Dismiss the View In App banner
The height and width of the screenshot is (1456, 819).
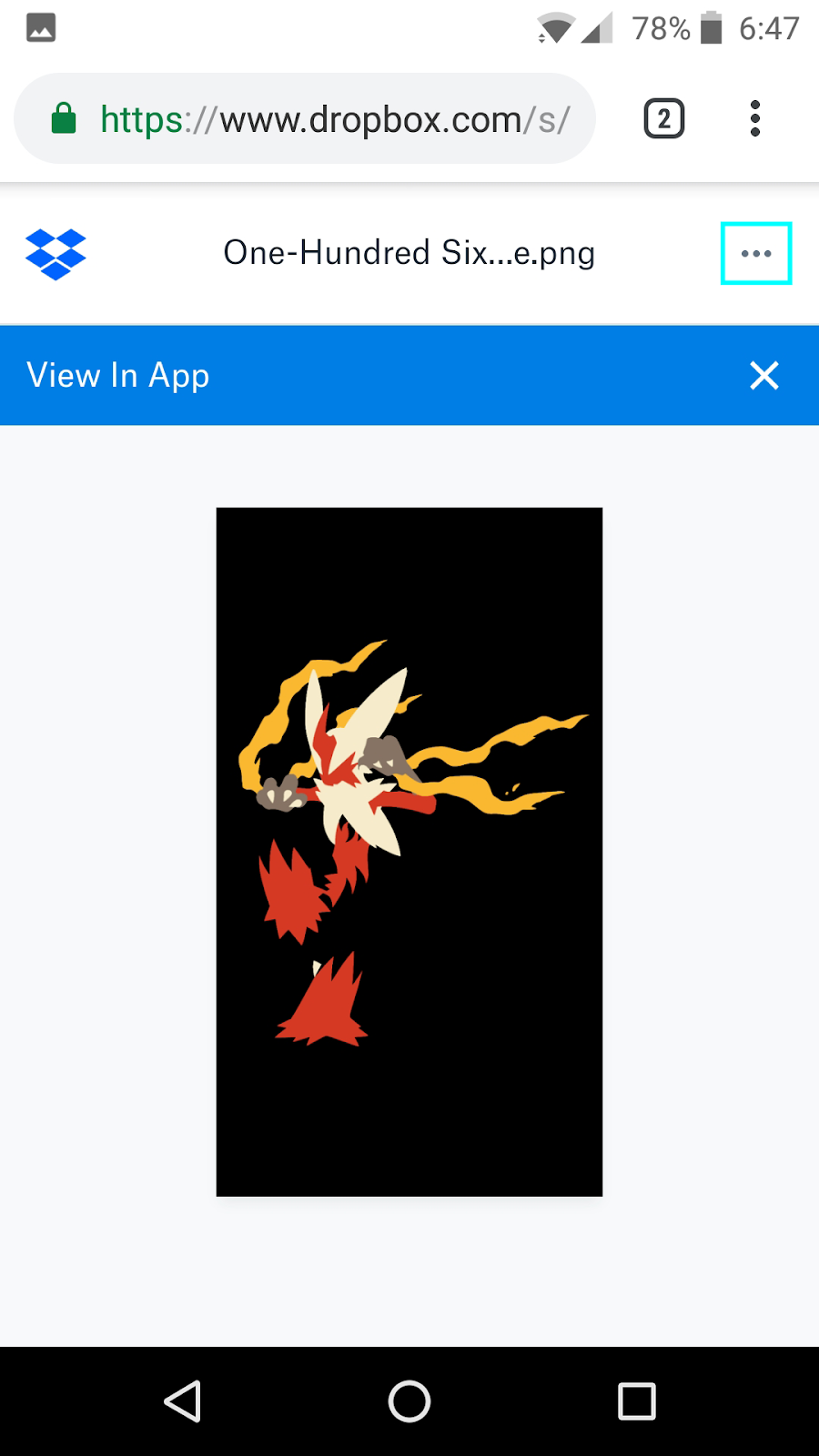click(x=764, y=375)
